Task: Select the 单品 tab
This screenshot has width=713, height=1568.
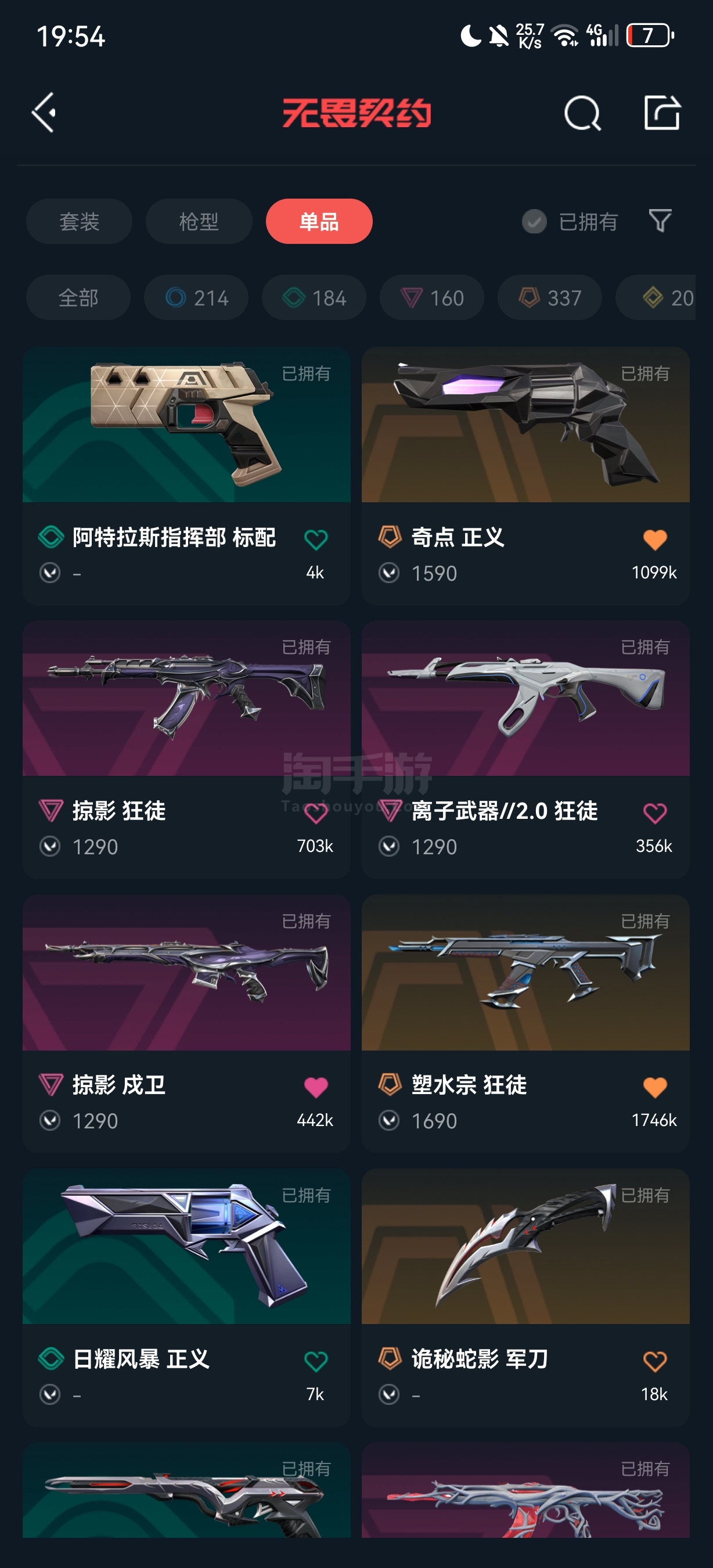Action: pyautogui.click(x=319, y=221)
